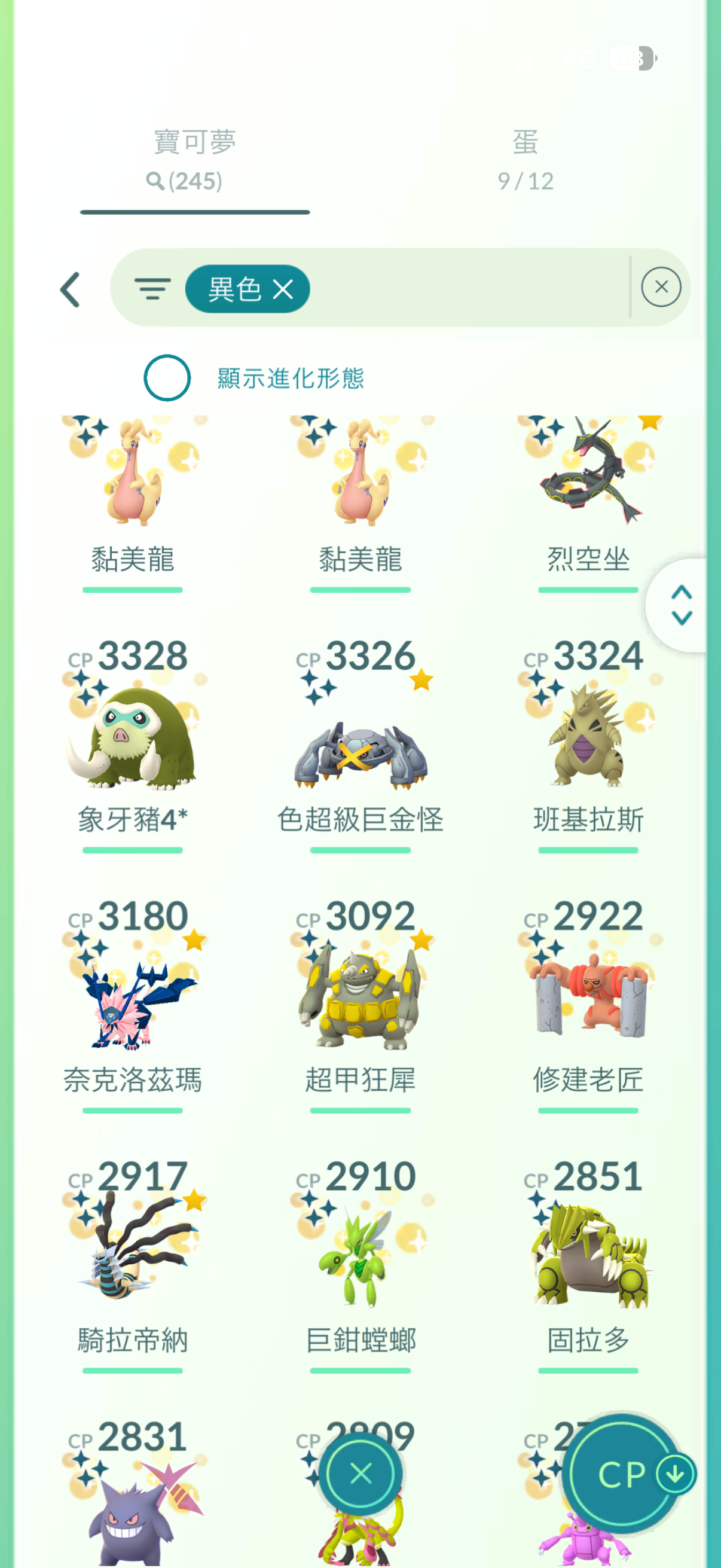Switch to the 蛋 tab
Image resolution: width=721 pixels, height=1568 pixels.
525,160
